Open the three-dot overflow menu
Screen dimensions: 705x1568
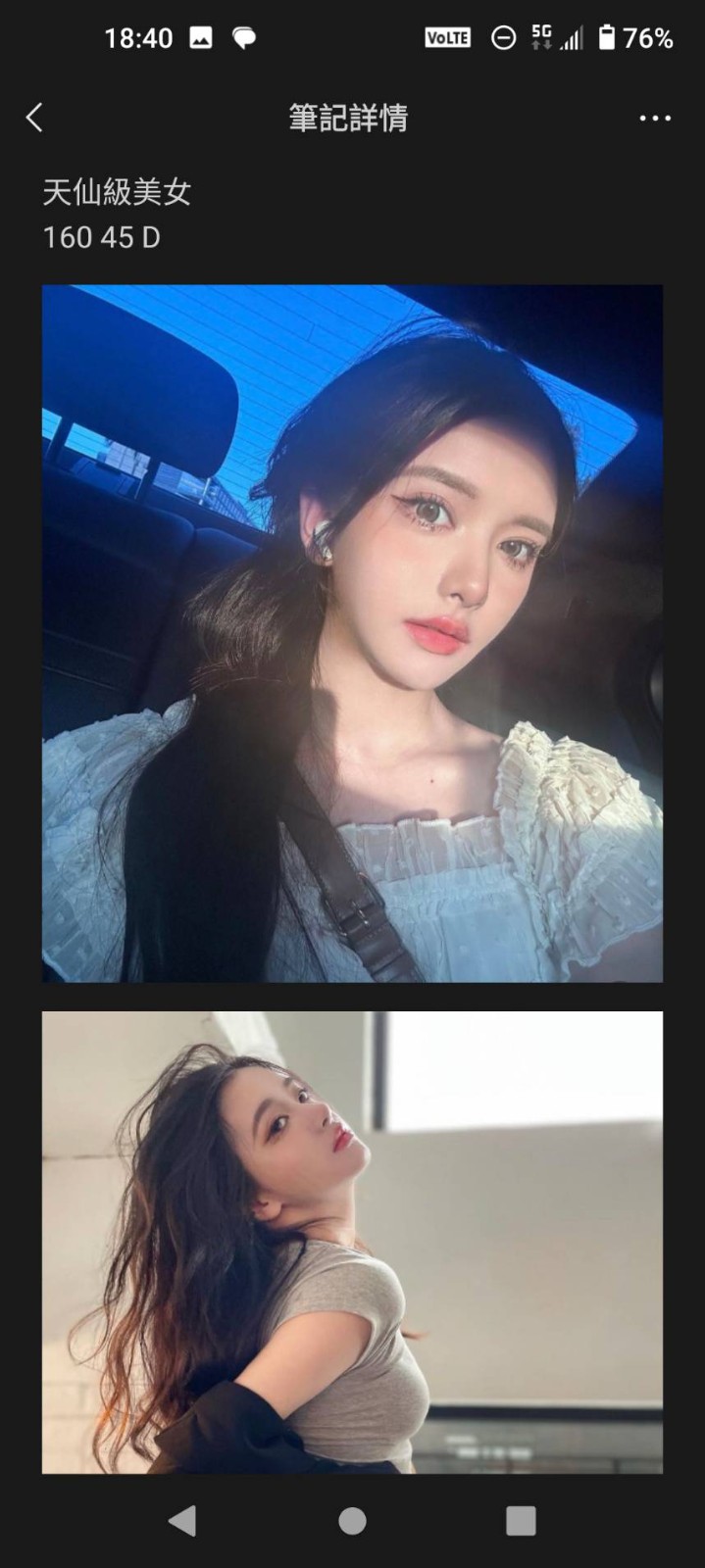click(x=654, y=119)
